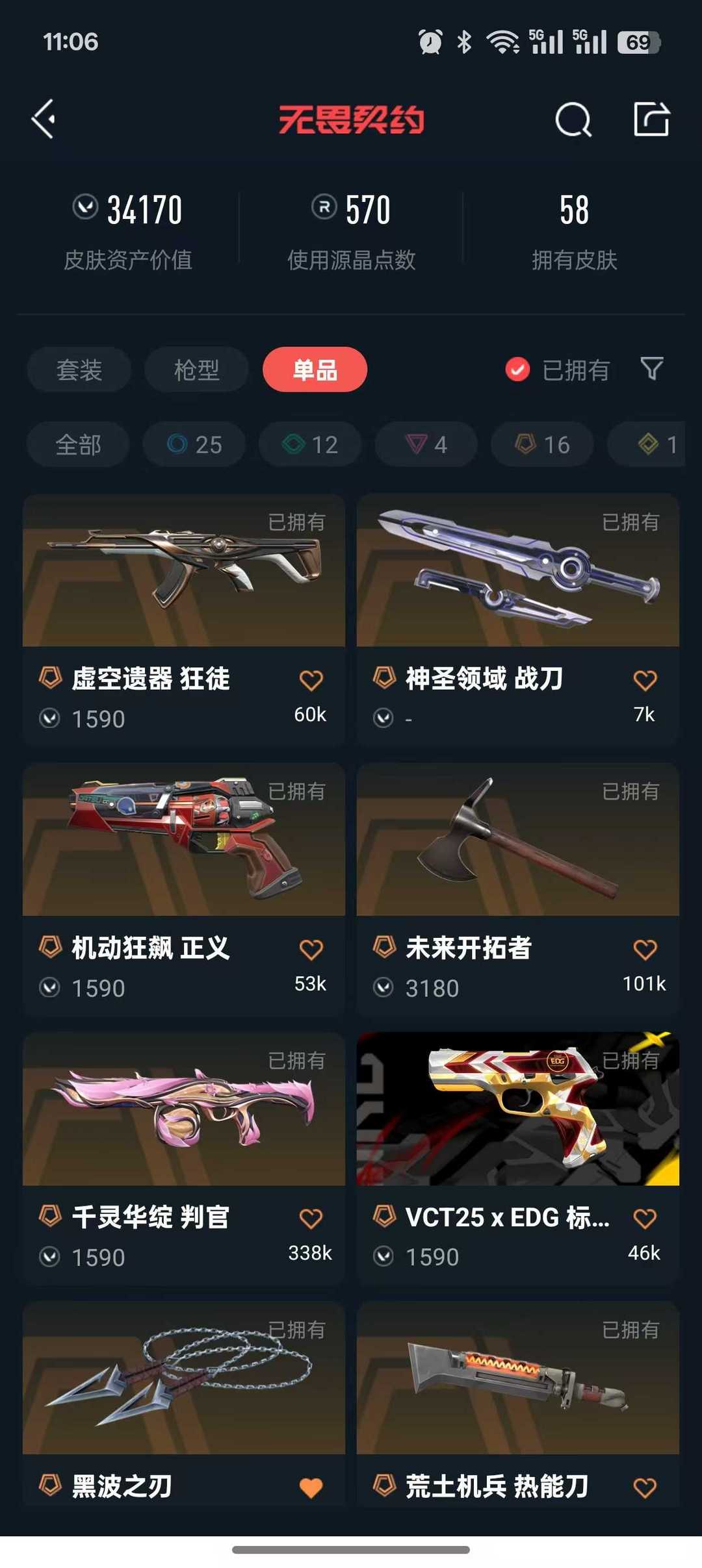The height and width of the screenshot is (1568, 702).
Task: Uncheck the 已拥有 filter checkbox
Action: [518, 370]
